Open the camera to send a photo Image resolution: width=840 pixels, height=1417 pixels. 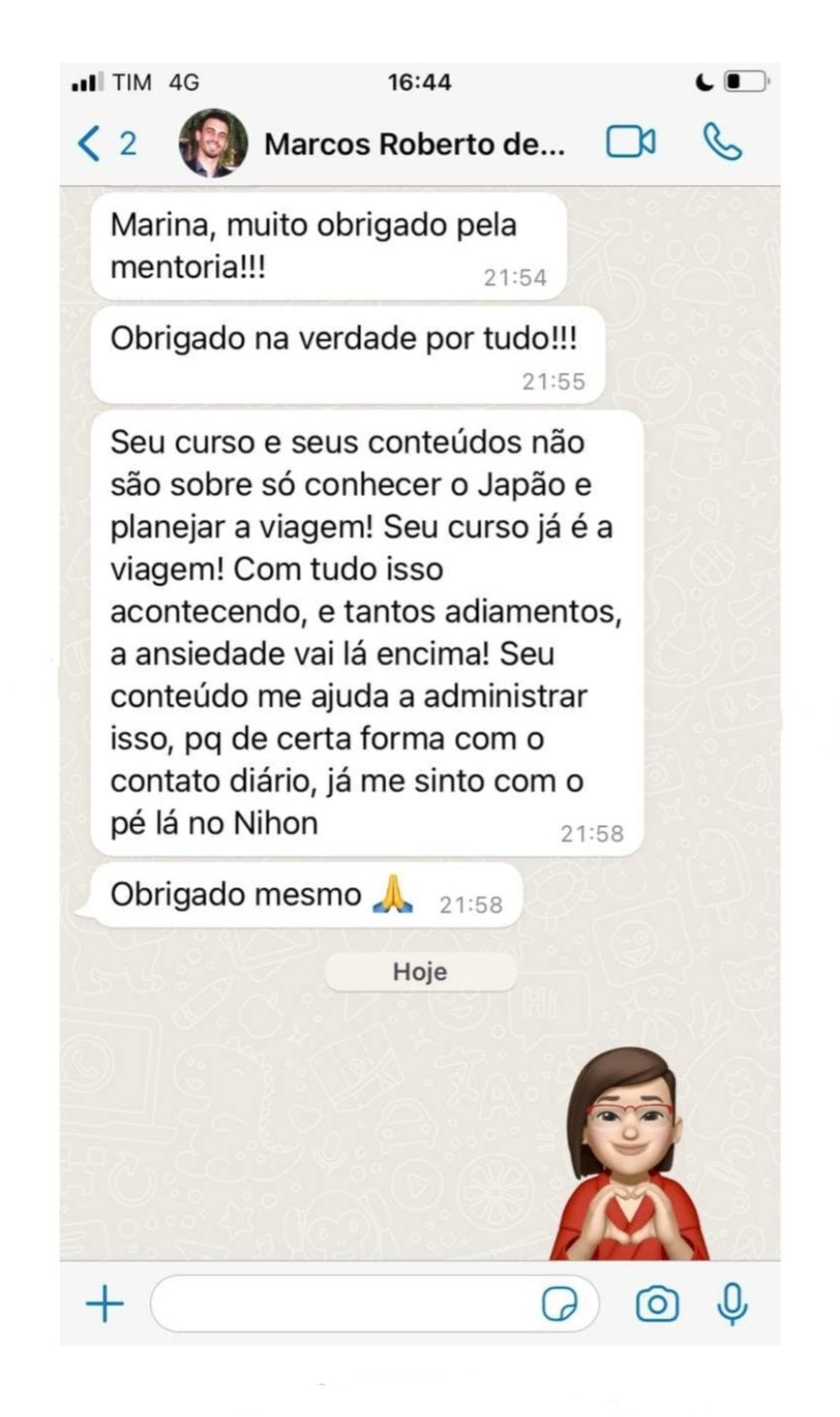pyautogui.click(x=657, y=1303)
